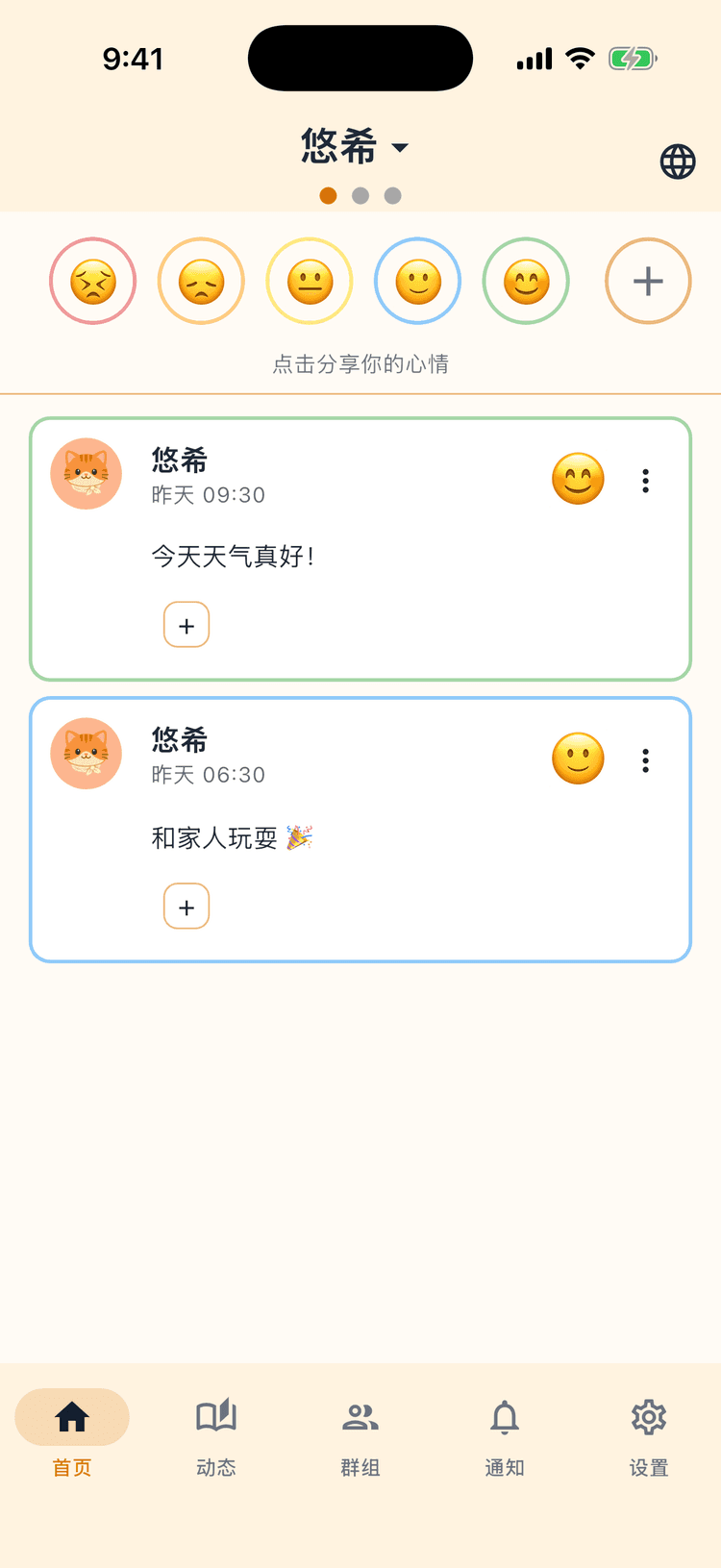Select the sad face mood emoji
Screen dimensions: 721x1568
(201, 281)
